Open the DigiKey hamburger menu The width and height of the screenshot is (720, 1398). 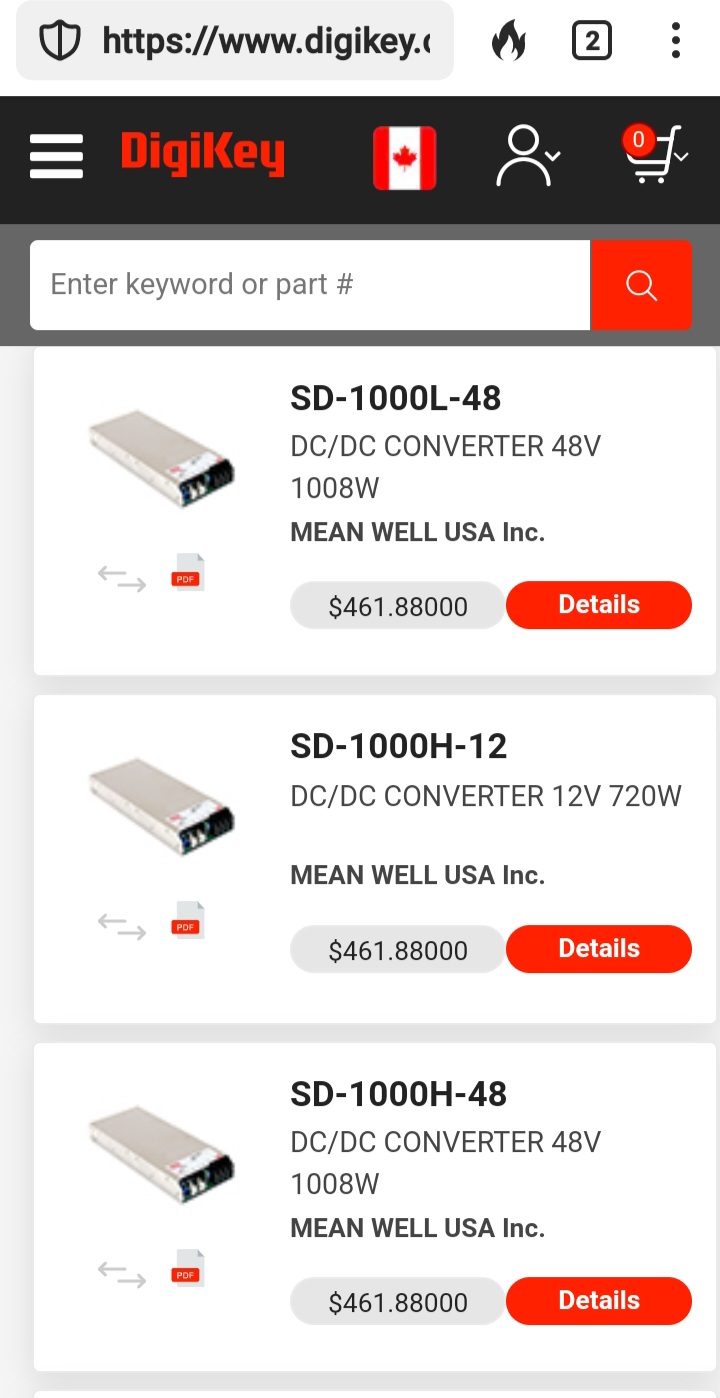tap(56, 156)
